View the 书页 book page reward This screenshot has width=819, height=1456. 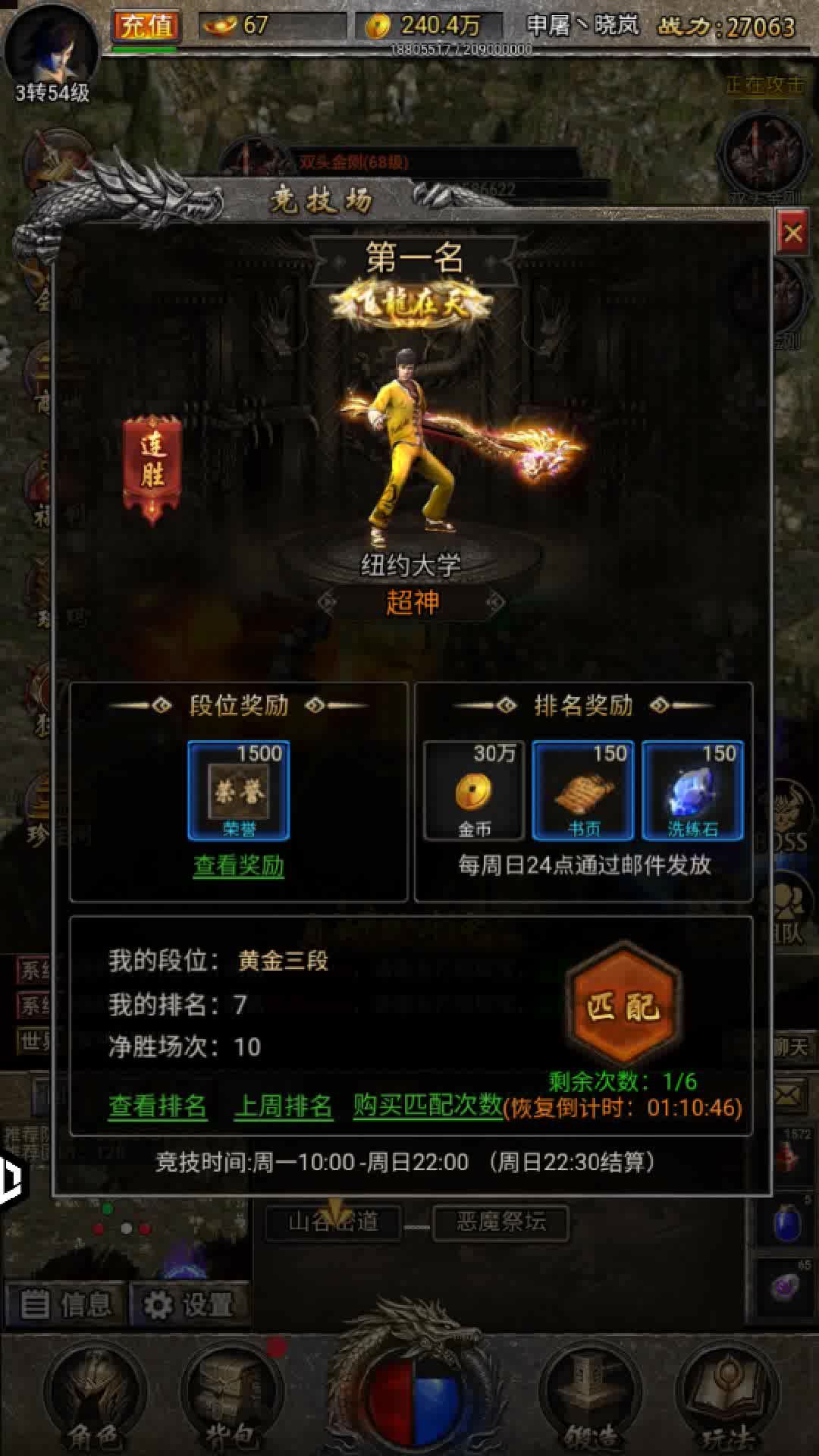coord(583,790)
